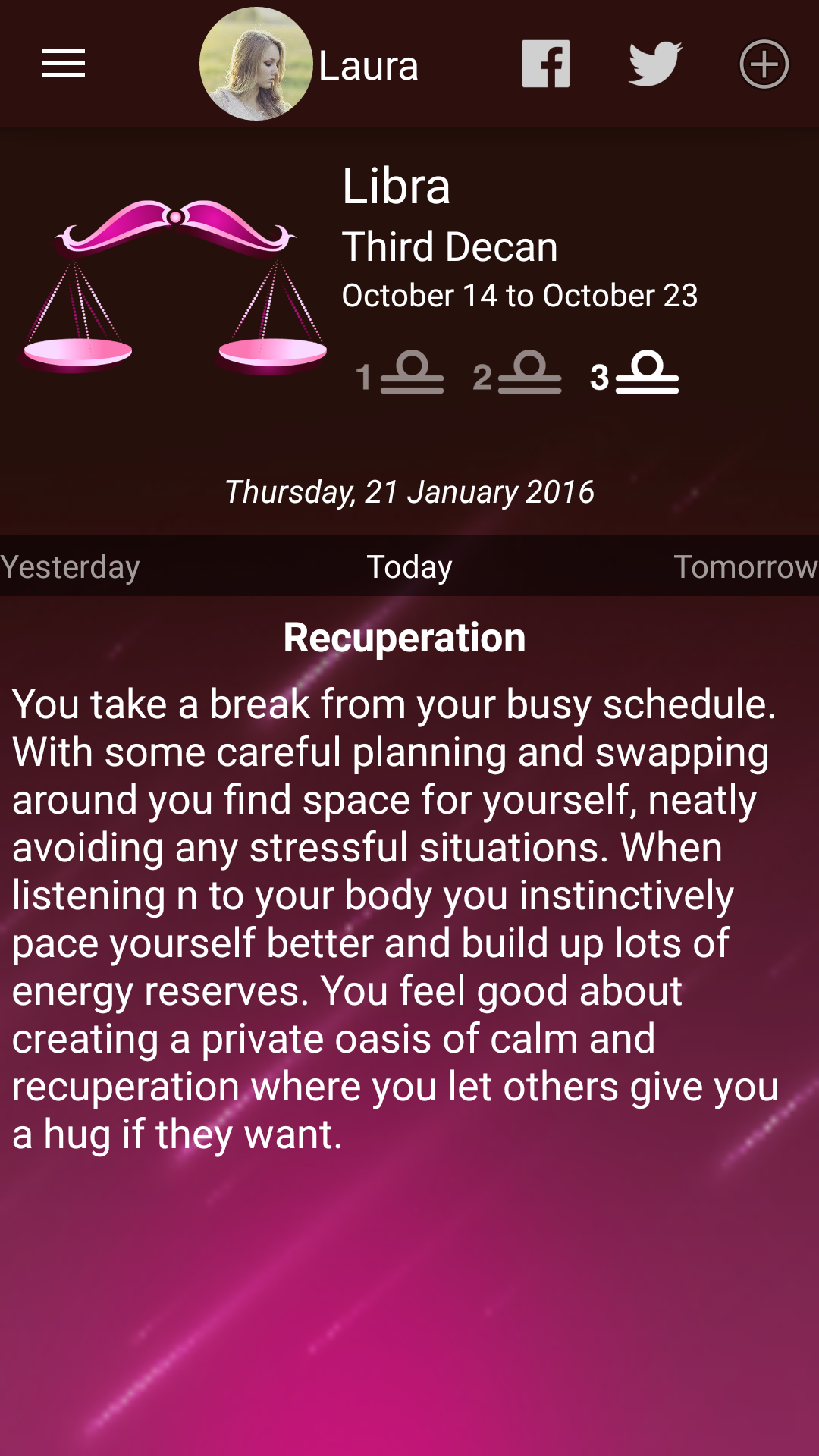This screenshot has width=819, height=1456.
Task: Add a new profile with plus icon
Action: click(x=764, y=64)
